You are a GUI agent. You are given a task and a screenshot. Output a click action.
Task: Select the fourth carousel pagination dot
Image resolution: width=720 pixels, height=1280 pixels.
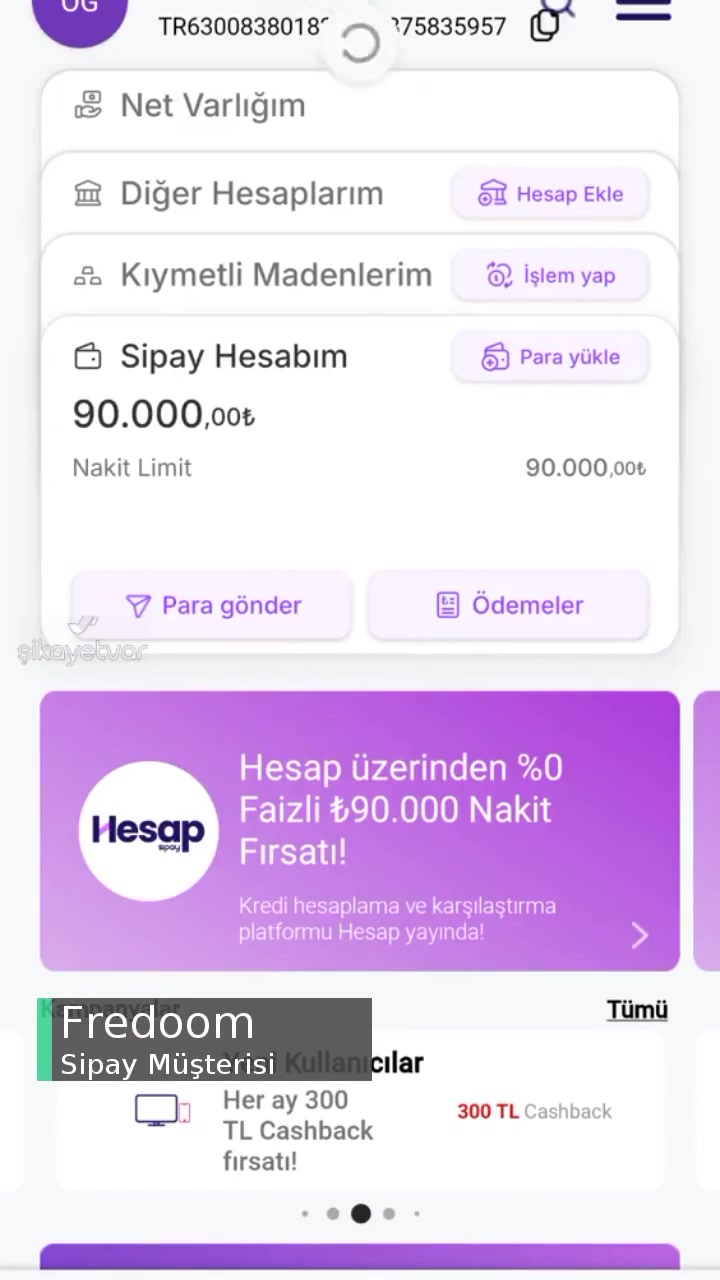[389, 1213]
